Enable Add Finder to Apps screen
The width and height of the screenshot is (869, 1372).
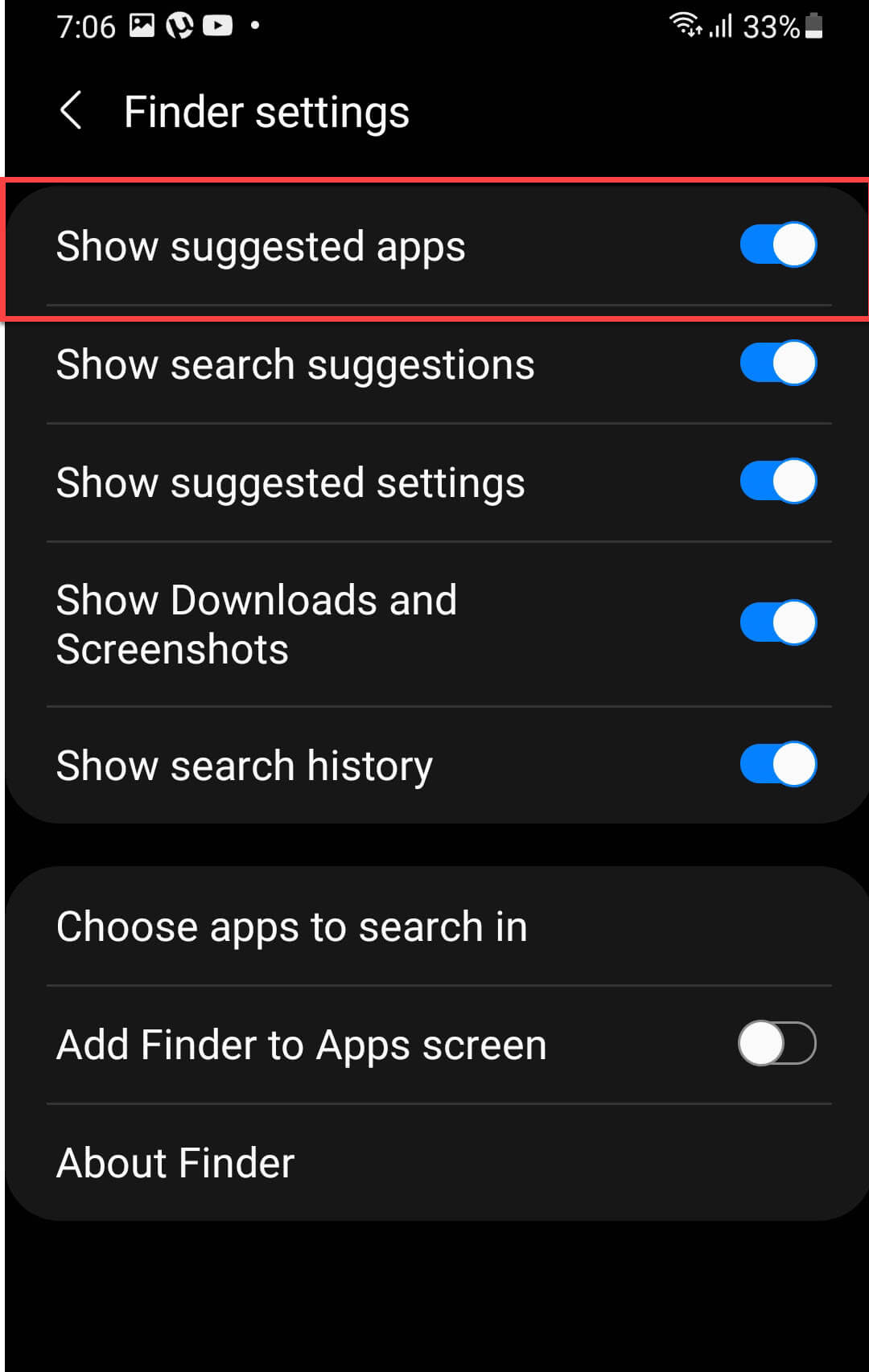777,1043
